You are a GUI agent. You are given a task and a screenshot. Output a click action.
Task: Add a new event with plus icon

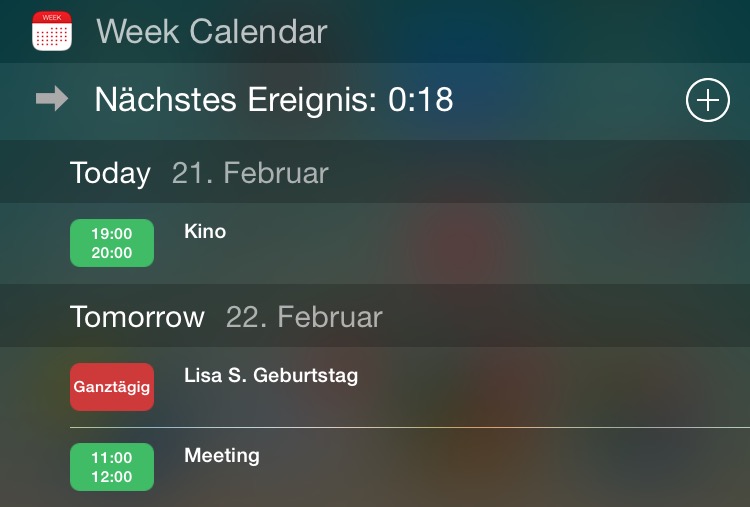707,100
